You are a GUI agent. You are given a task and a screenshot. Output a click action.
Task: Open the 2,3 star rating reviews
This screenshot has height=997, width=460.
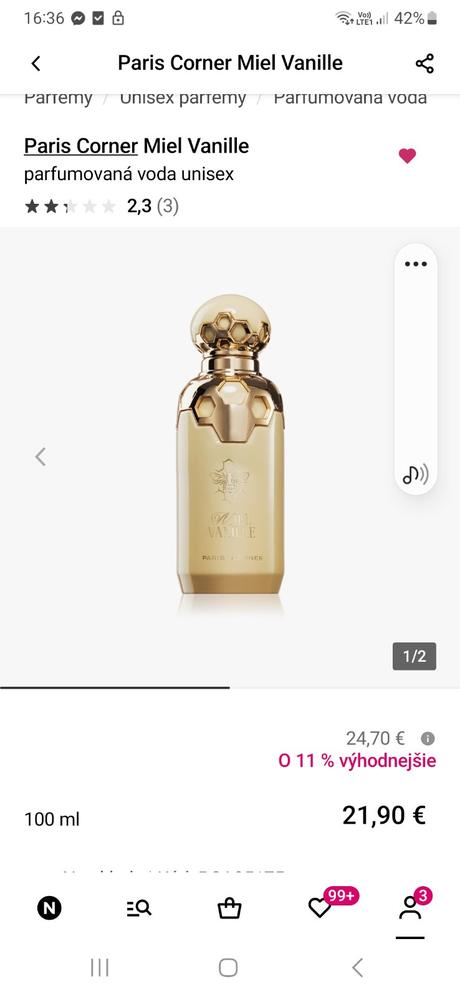(x=101, y=206)
